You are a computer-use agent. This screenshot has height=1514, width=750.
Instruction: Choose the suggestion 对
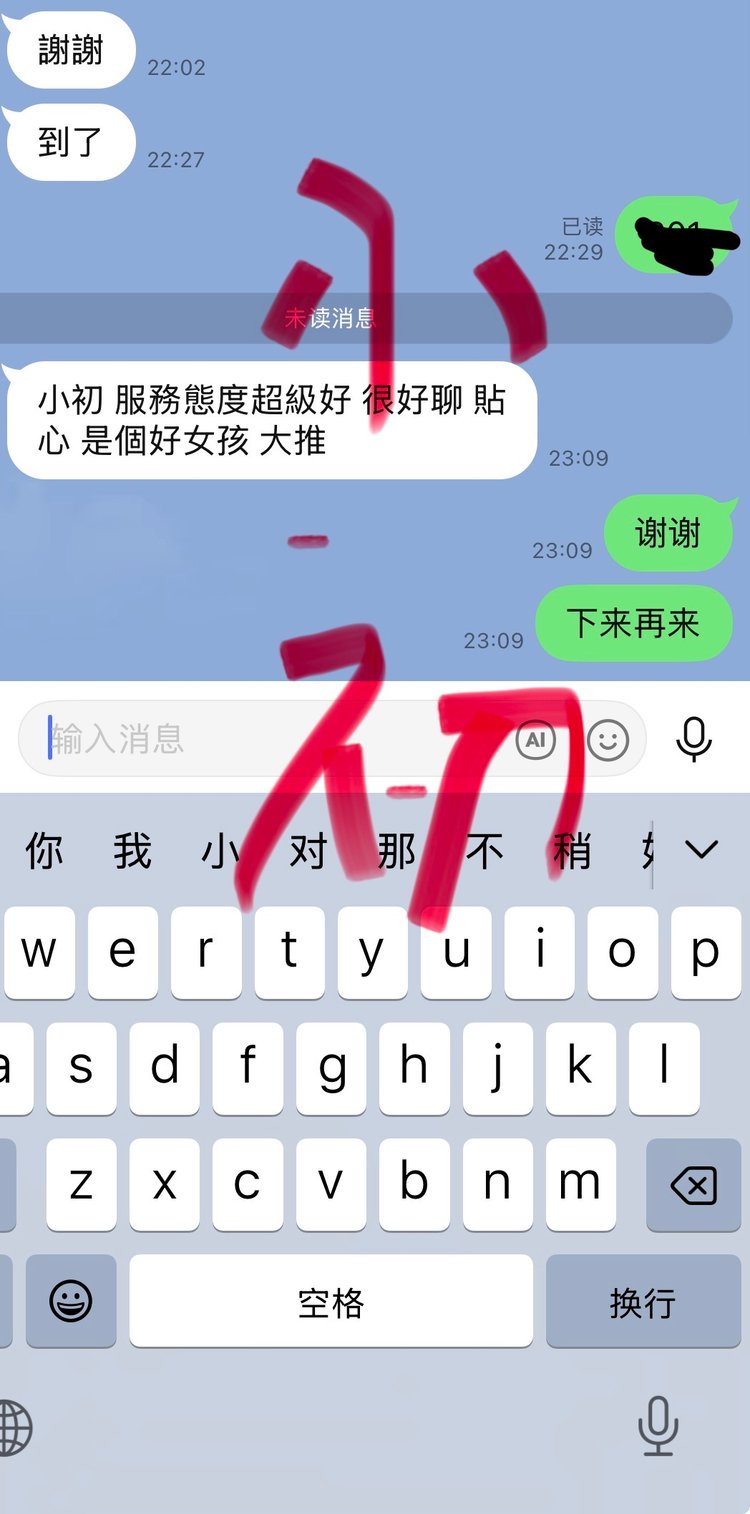[308, 852]
